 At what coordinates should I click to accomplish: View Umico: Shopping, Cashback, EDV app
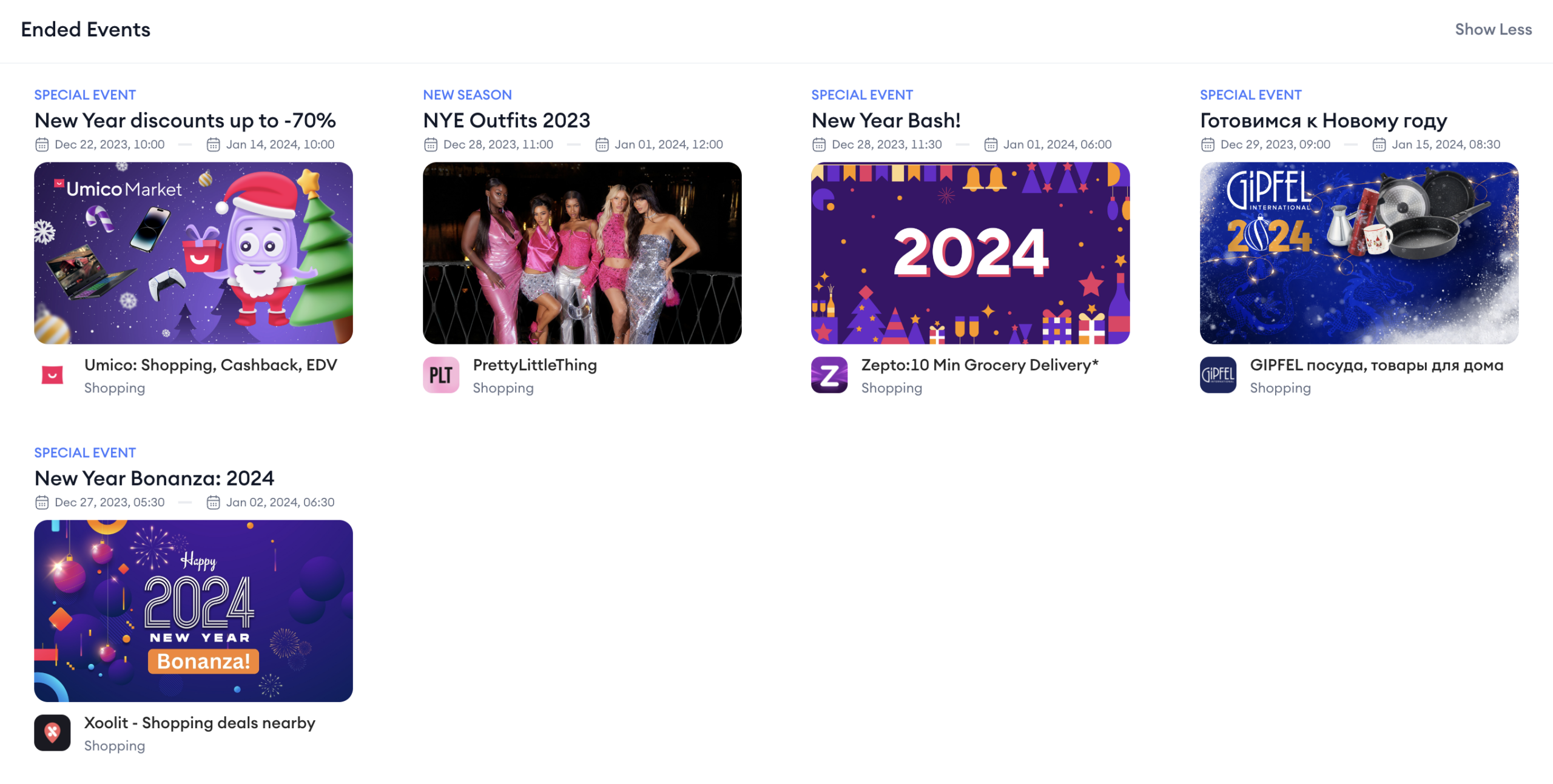(210, 365)
